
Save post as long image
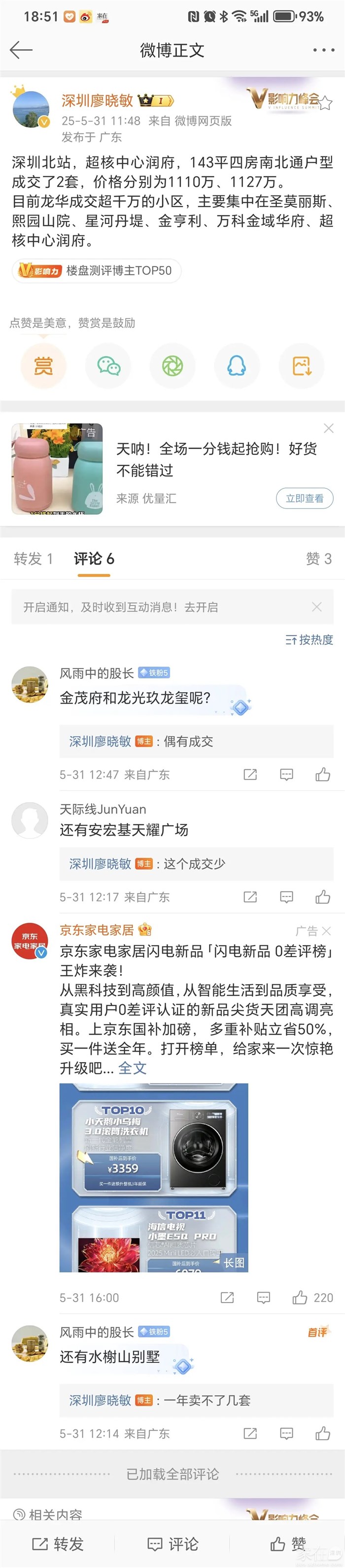click(x=301, y=366)
